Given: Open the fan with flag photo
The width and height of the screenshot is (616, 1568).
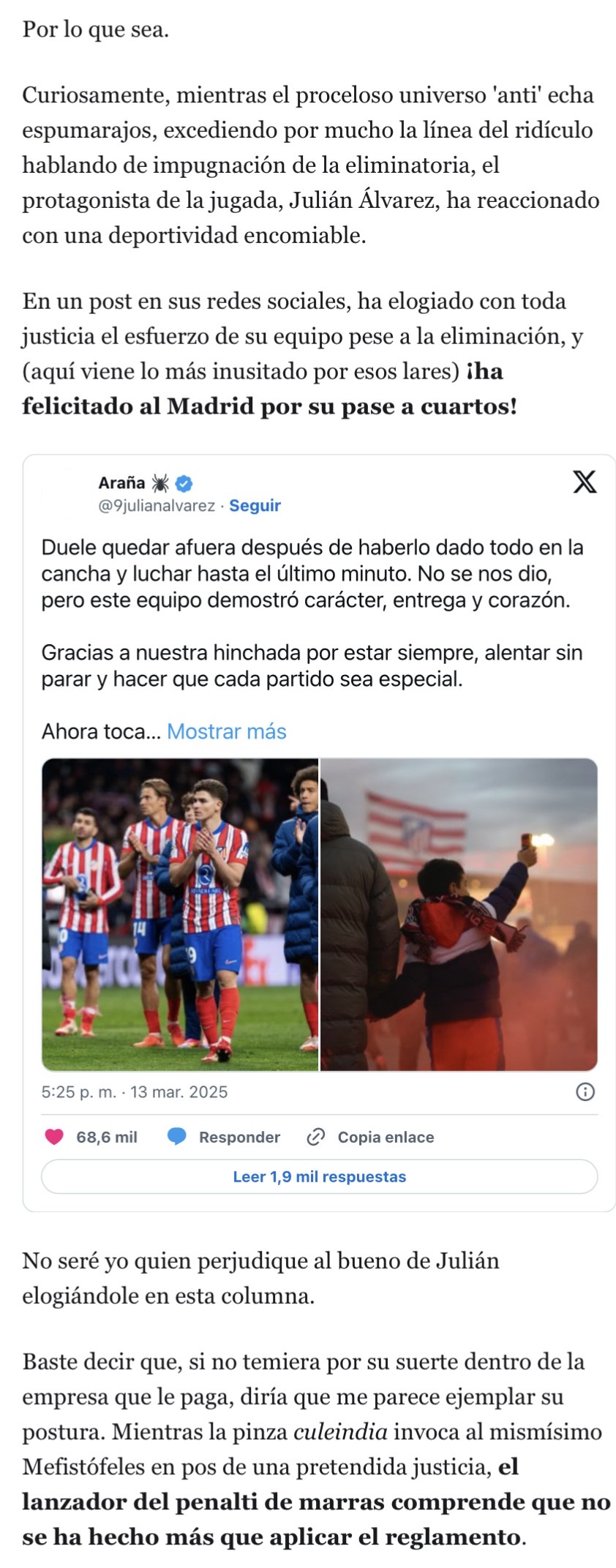Looking at the screenshot, I should point(459,914).
